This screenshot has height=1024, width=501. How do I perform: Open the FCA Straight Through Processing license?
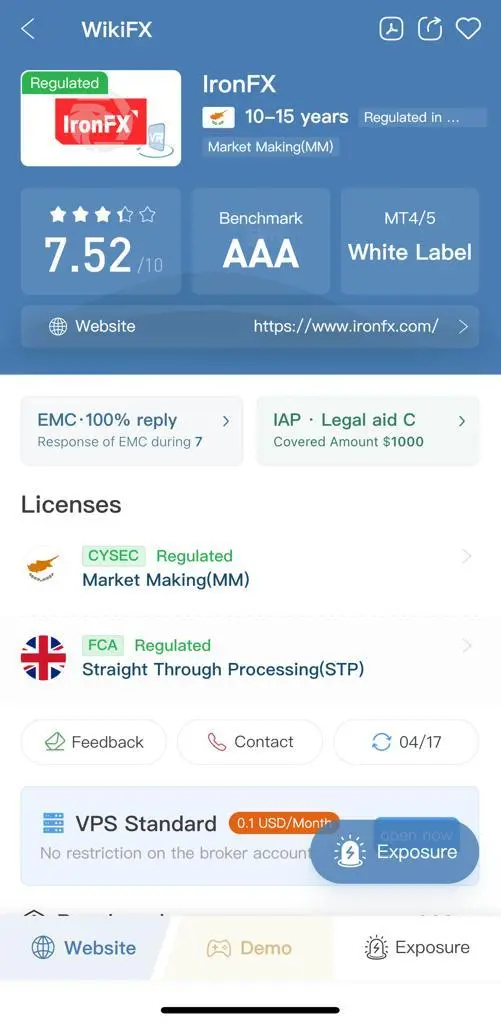click(x=250, y=657)
